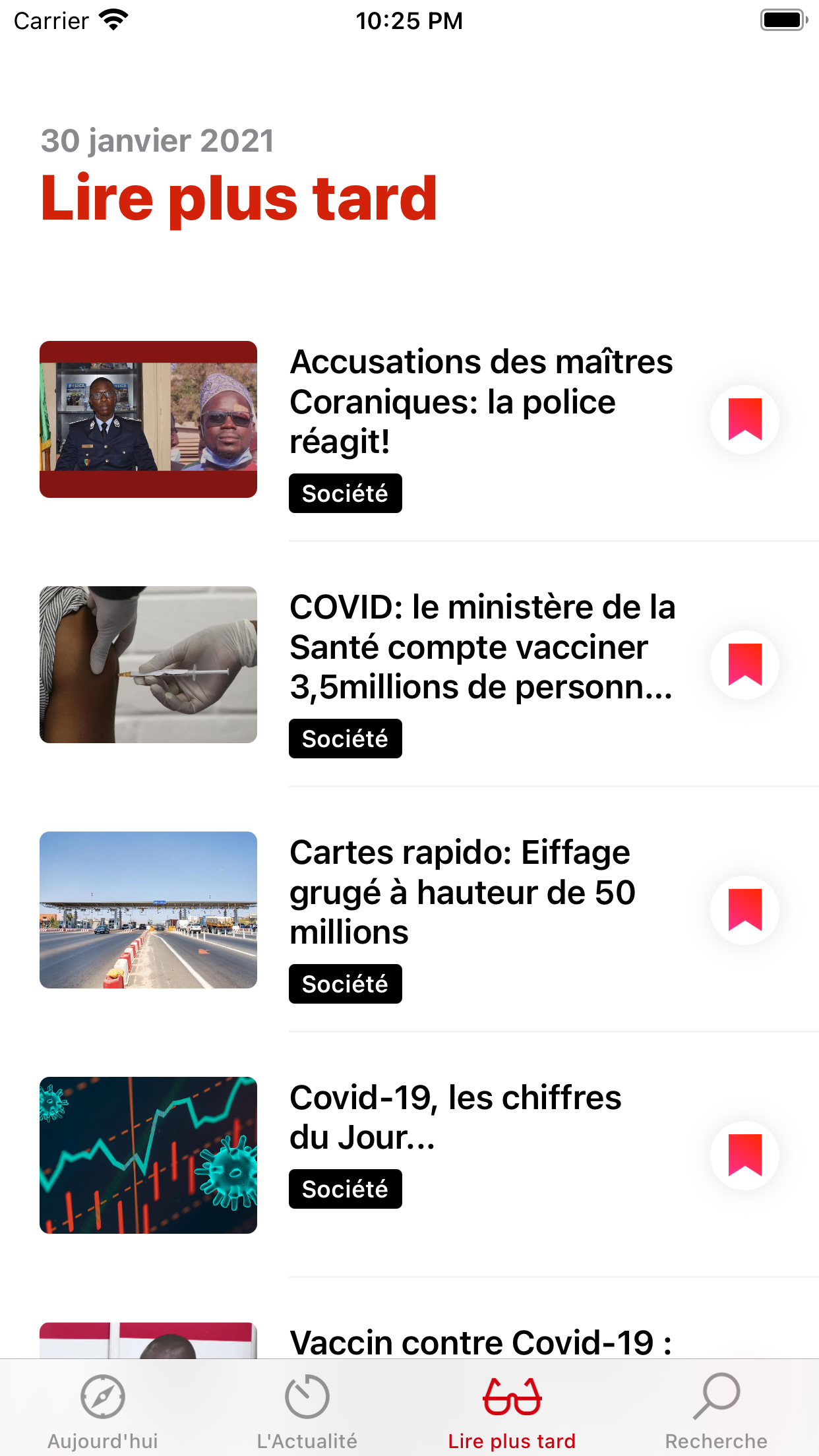The image size is (819, 1456).
Task: Read COVID ministère de la Santé vaccination article
Action: 481,647
